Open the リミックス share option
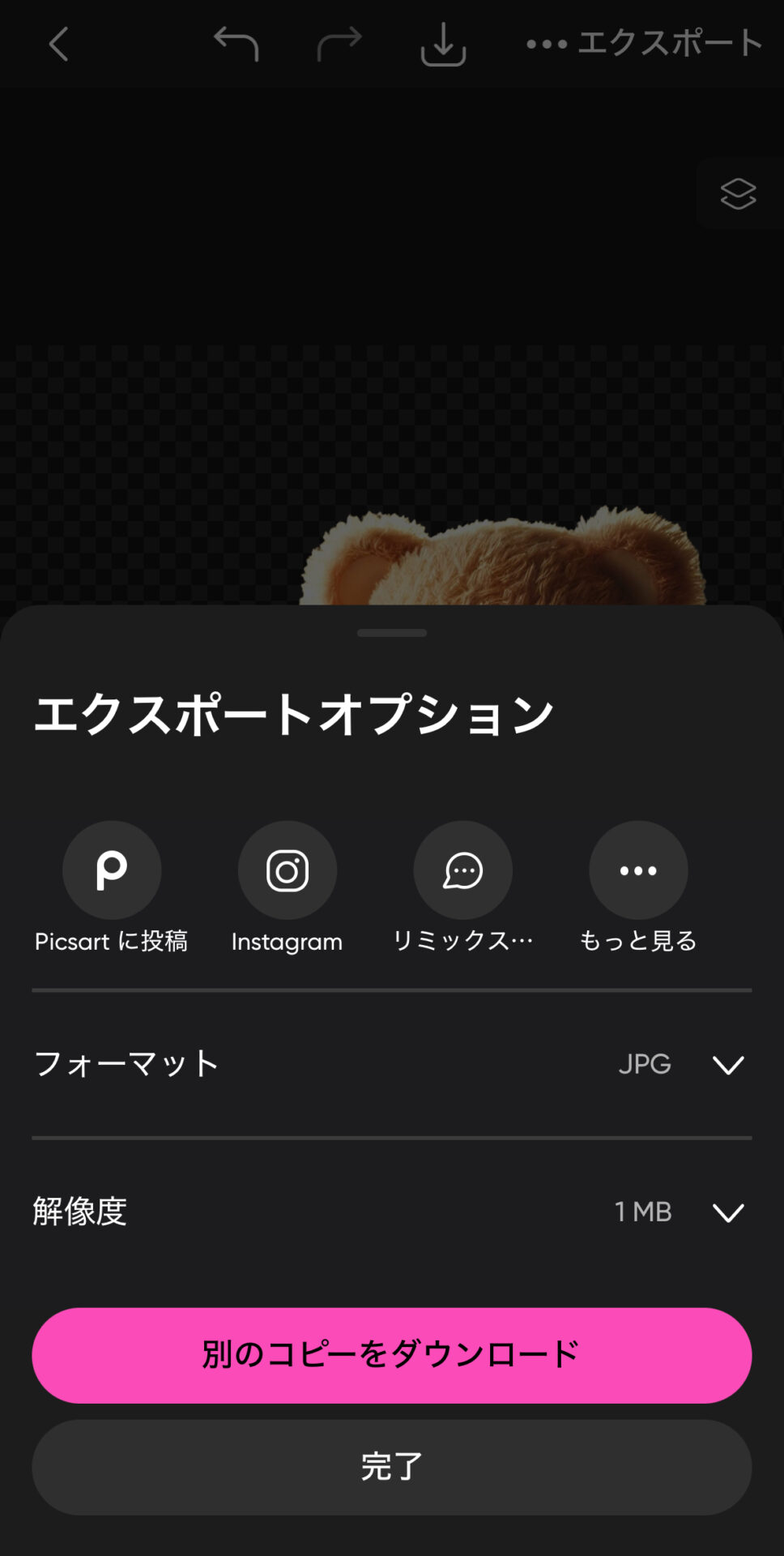The image size is (784, 1556). coord(463,869)
